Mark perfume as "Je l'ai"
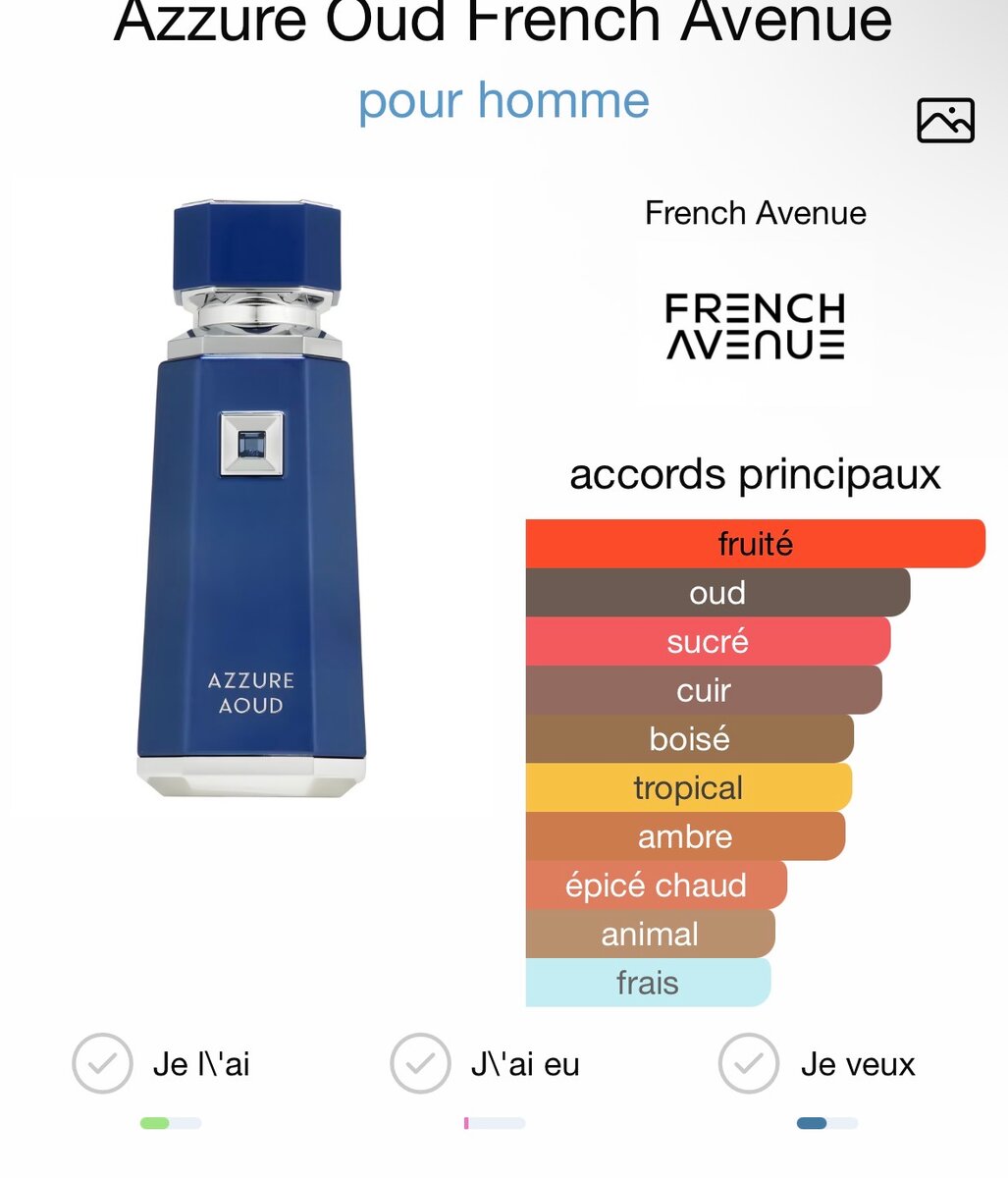This screenshot has width=1008, height=1178. [102, 1063]
